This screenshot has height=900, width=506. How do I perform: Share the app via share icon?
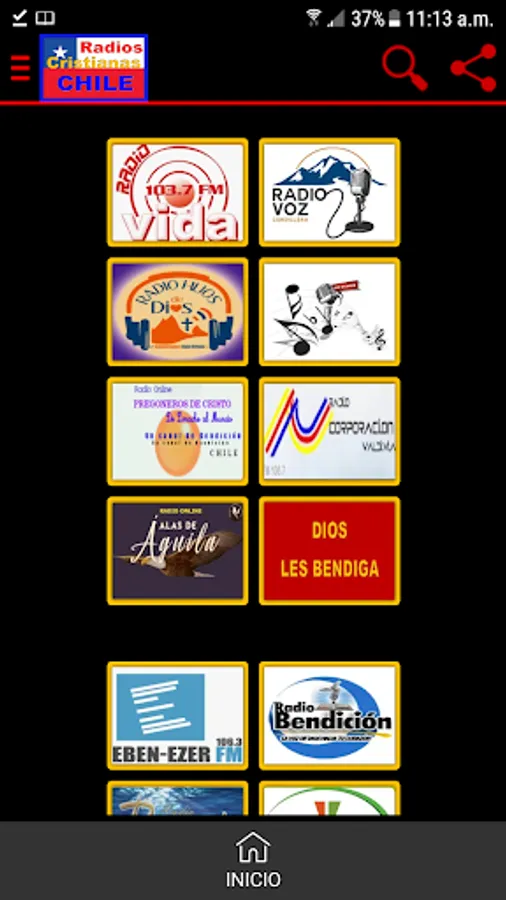[x=473, y=68]
